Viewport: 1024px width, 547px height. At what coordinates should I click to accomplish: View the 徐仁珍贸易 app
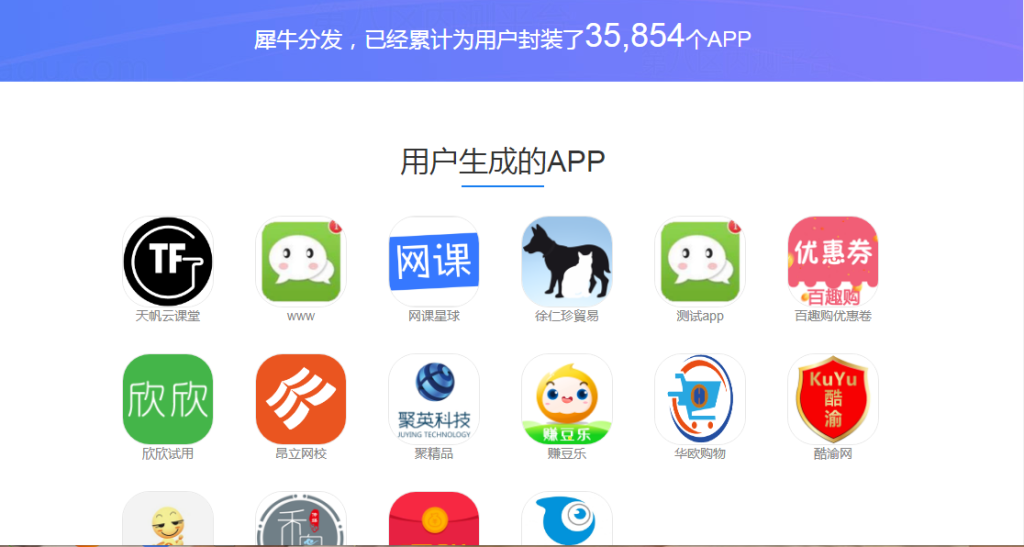(x=567, y=262)
